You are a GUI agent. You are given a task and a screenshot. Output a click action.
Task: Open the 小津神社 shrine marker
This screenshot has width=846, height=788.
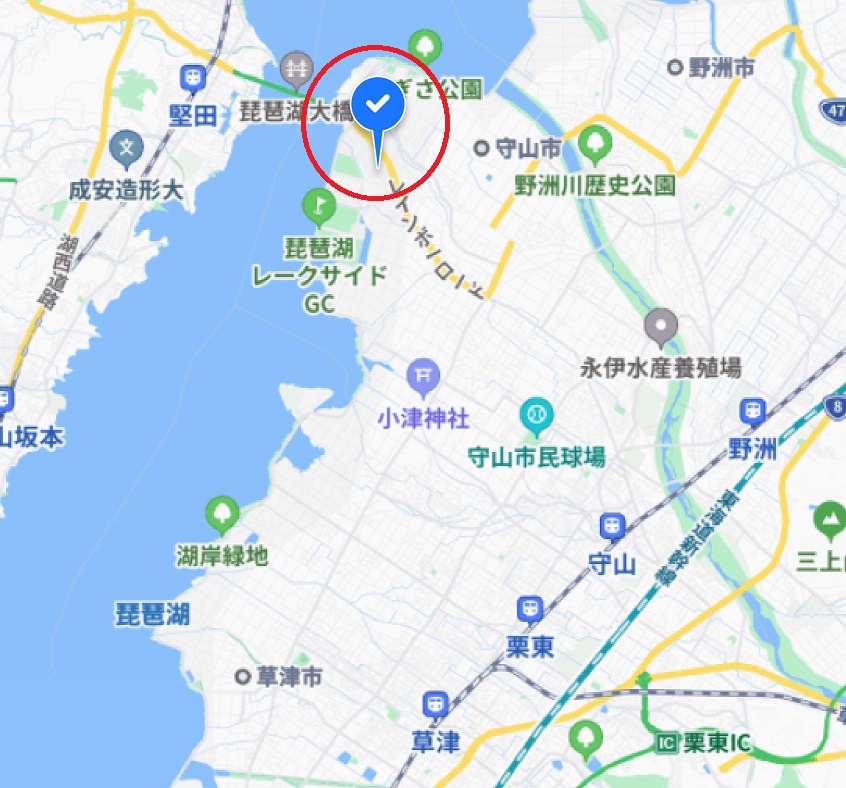[x=423, y=376]
